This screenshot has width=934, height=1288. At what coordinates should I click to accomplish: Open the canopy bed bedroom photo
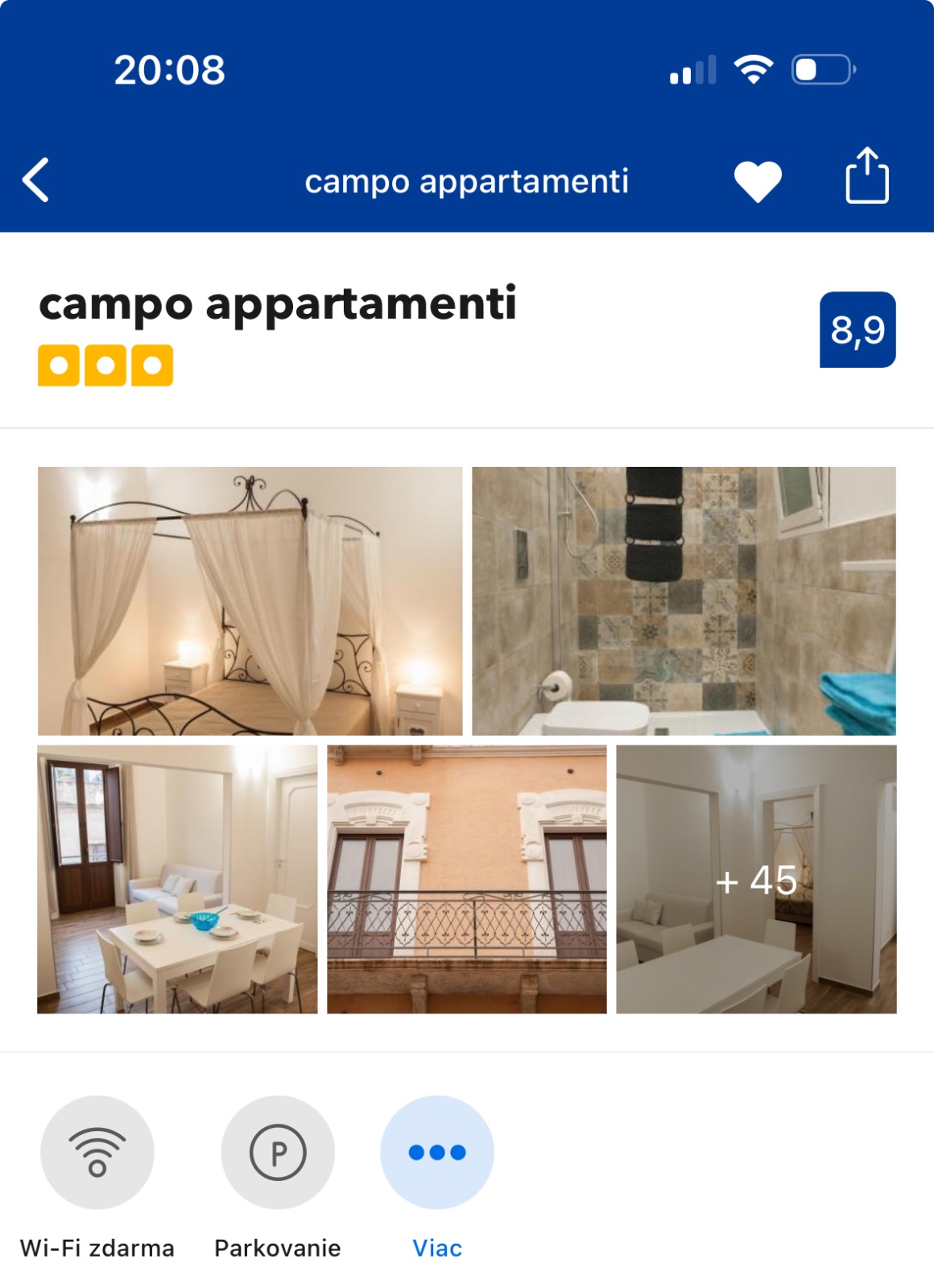(x=250, y=601)
